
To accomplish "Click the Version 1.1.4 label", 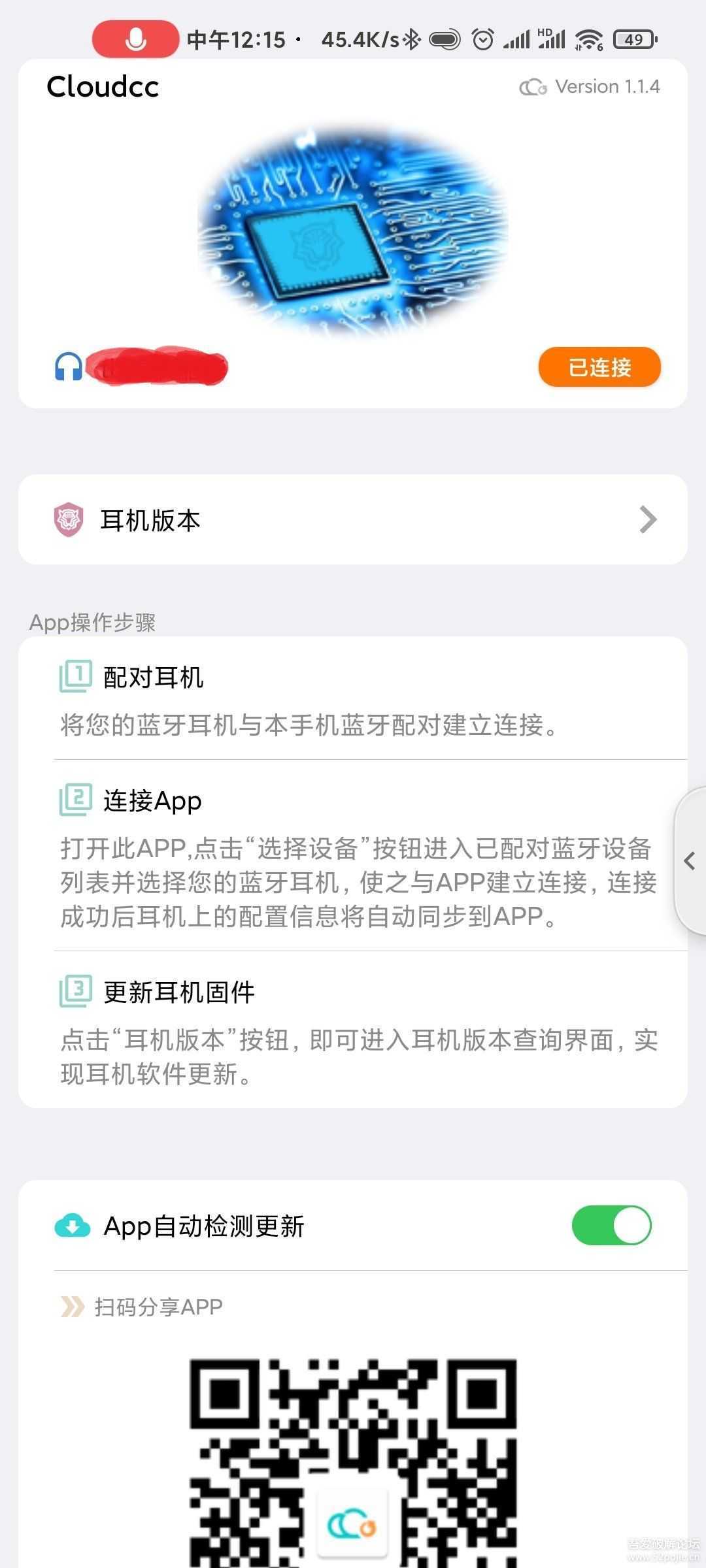I will pos(605,86).
